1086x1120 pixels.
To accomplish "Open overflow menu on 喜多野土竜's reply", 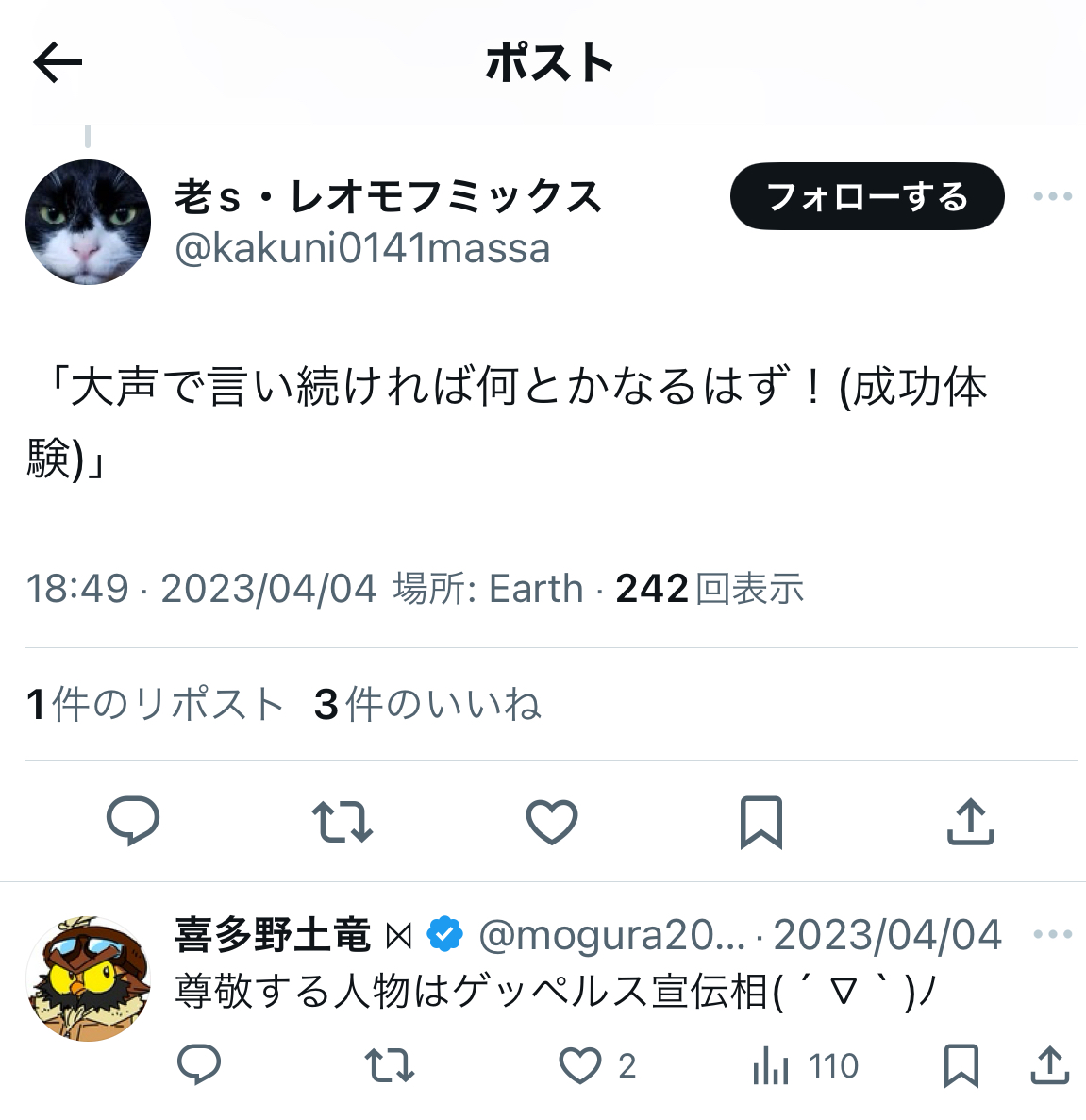I will 1052,934.
